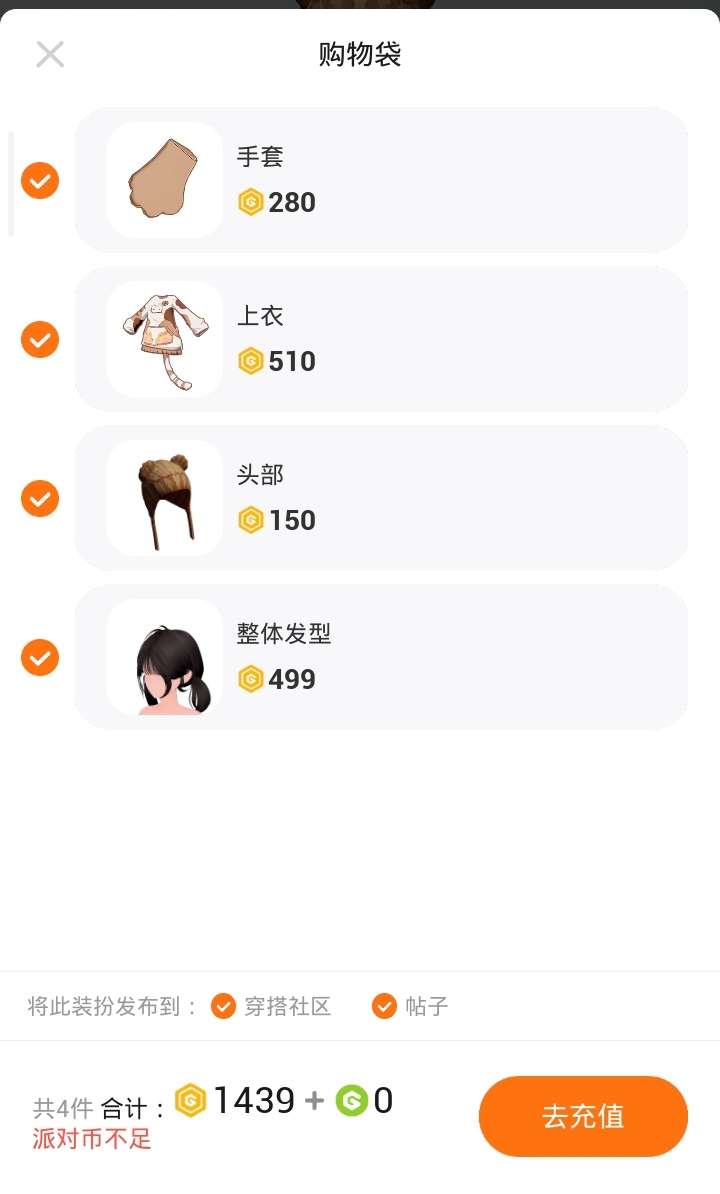Toggle off the 帖子 publish option
Image resolution: width=720 pixels, height=1194 pixels.
384,1006
